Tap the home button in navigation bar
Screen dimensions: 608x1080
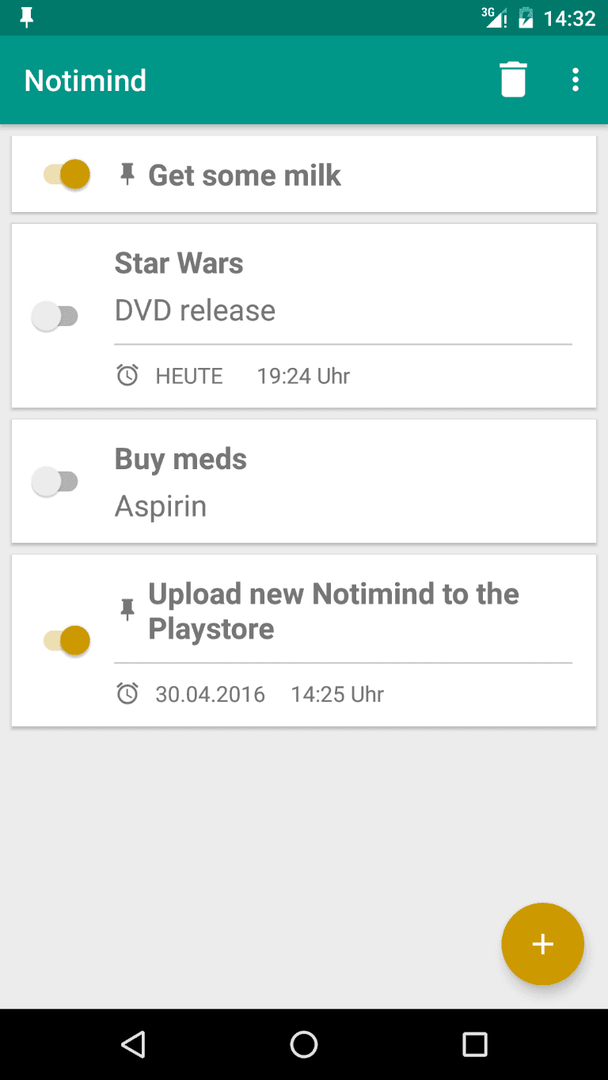point(304,1044)
